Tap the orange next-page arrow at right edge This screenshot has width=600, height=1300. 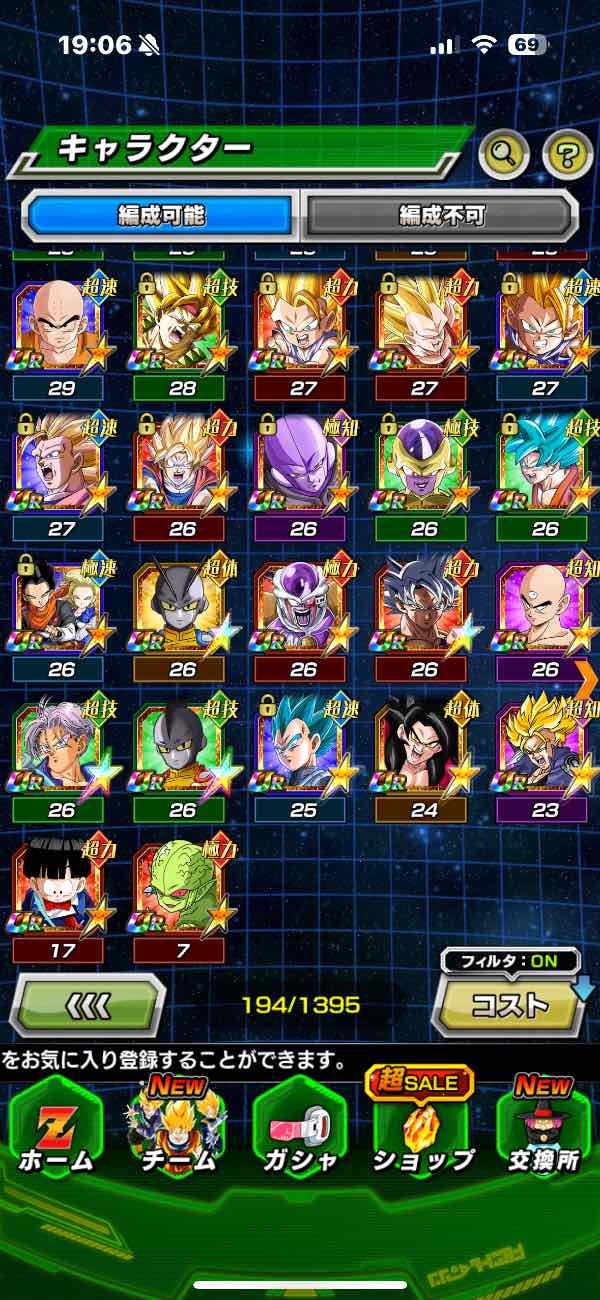tap(587, 677)
